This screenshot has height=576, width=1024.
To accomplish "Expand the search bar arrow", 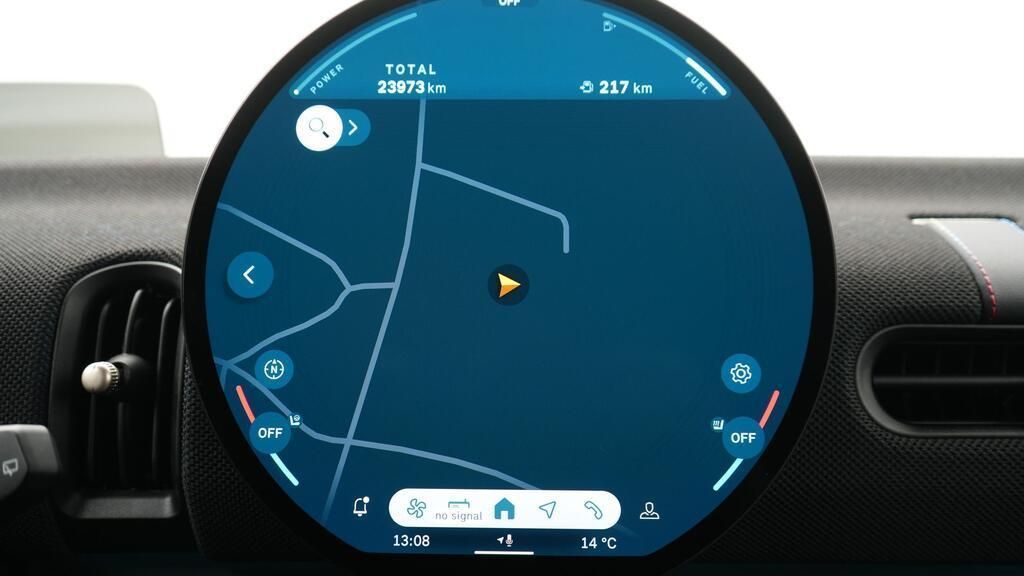I will (x=353, y=128).
